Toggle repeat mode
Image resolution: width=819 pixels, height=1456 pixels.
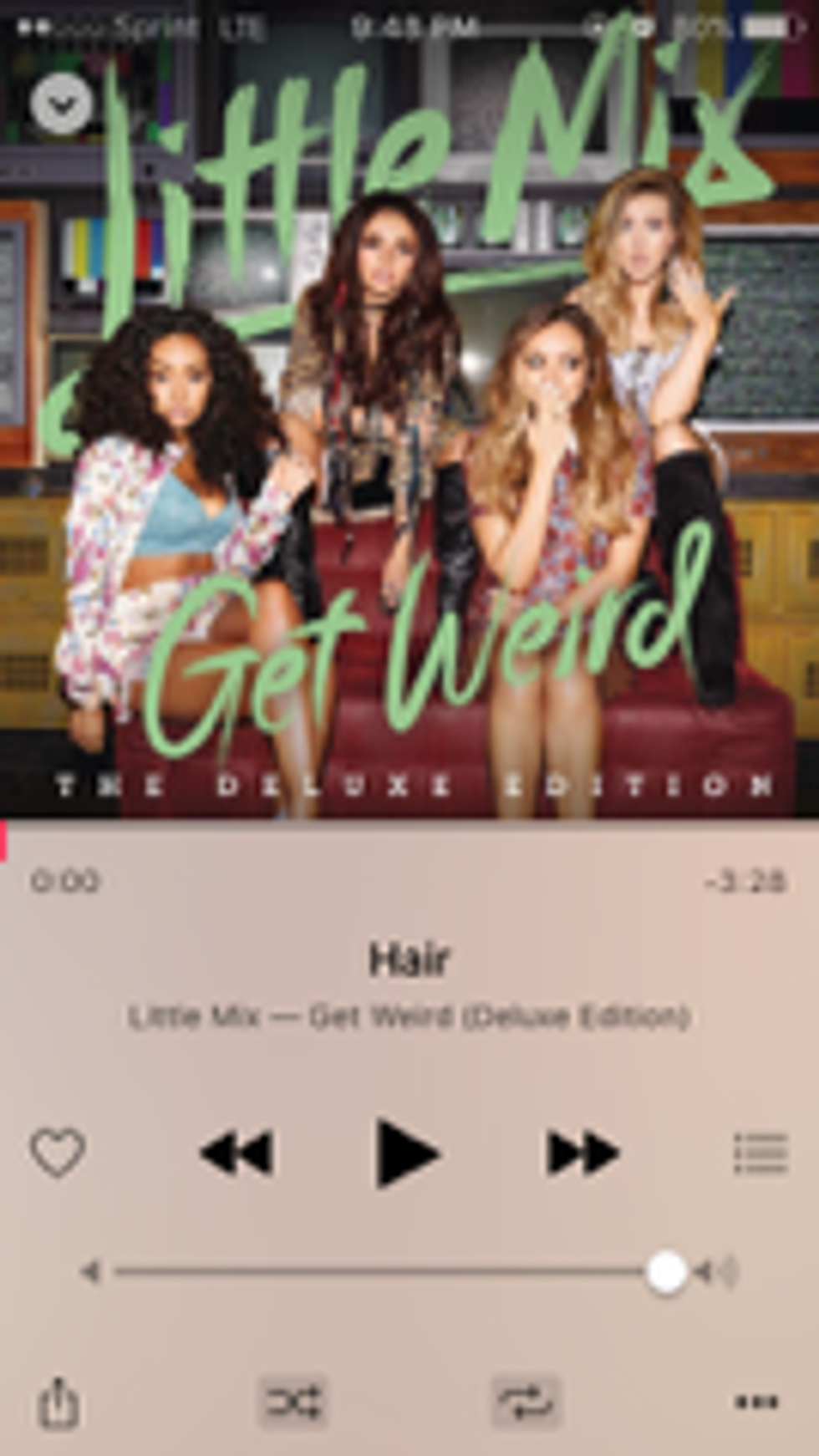(x=525, y=1402)
